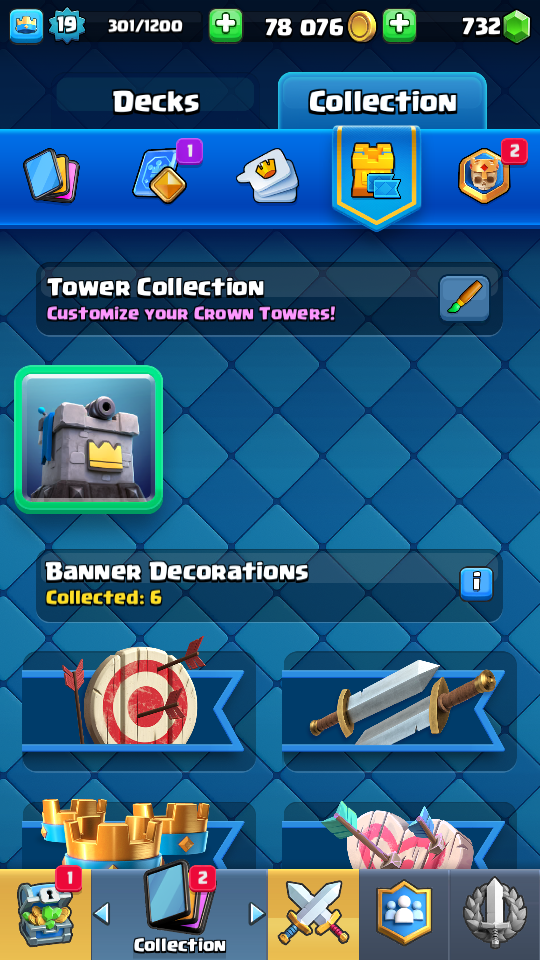Tap the plus button left of the gold balance

click(225, 26)
